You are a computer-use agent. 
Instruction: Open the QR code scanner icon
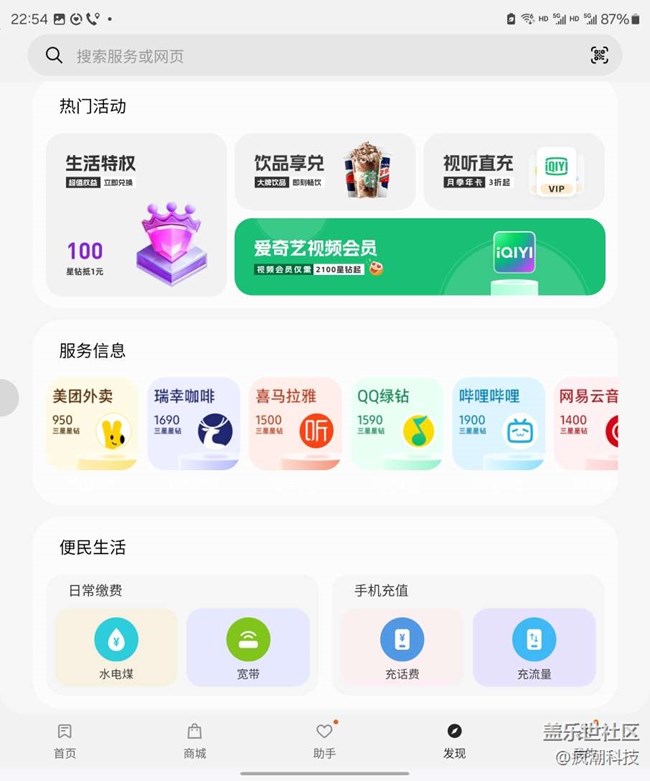[599, 56]
